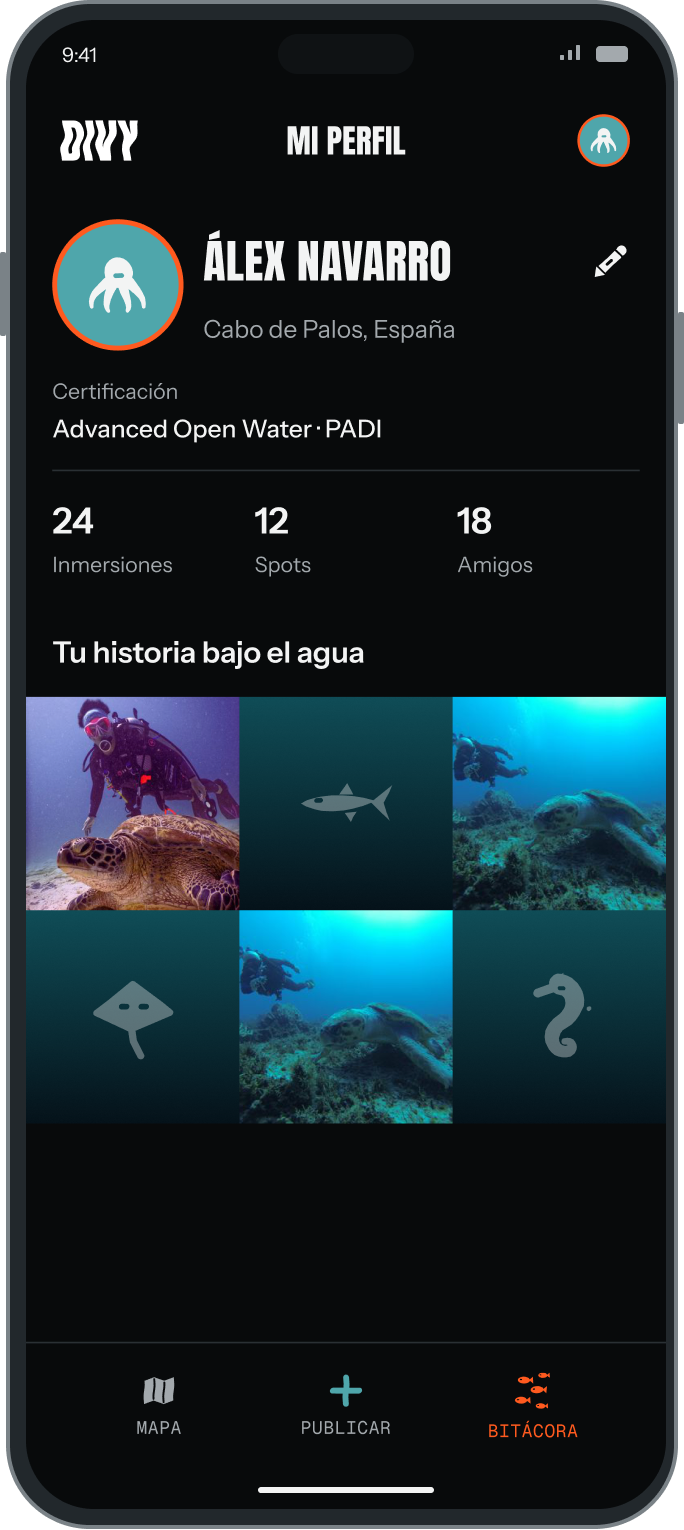Switch to the Mapa tab
This screenshot has height=1530, width=684.
pos(159,1405)
